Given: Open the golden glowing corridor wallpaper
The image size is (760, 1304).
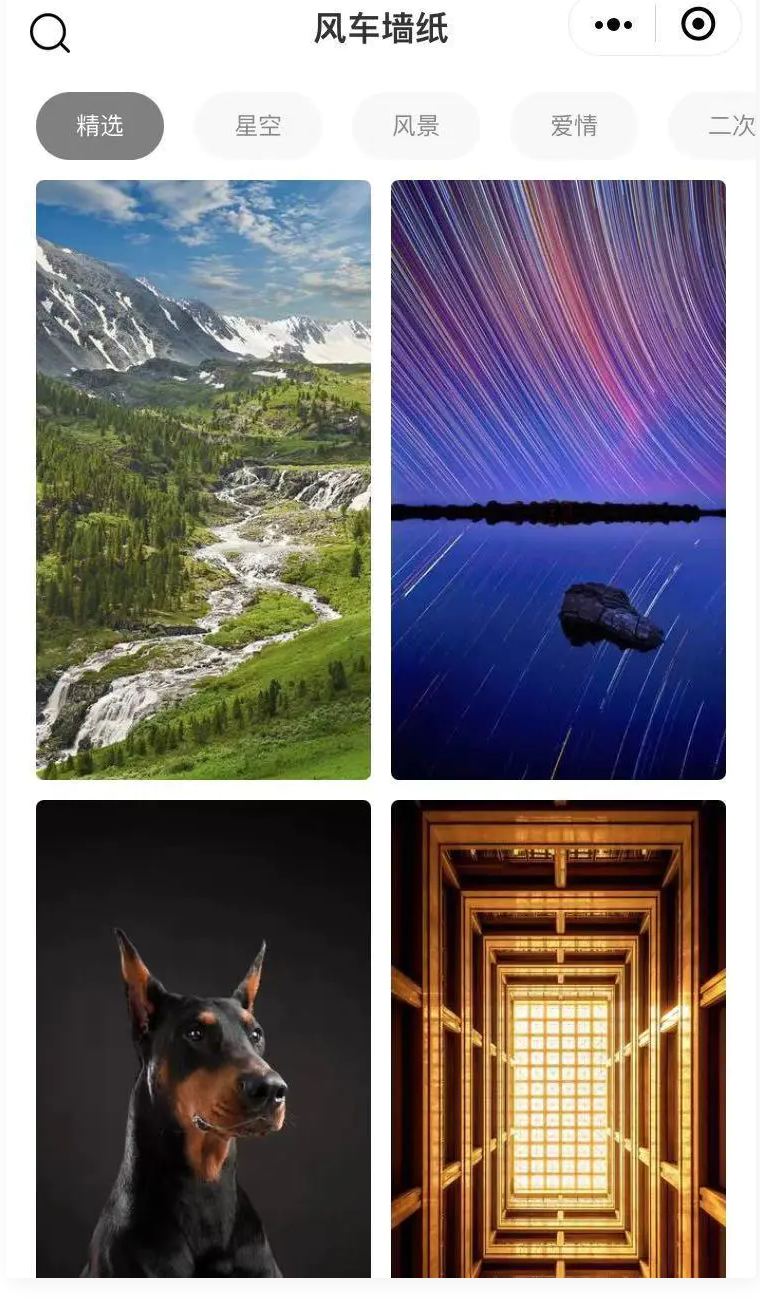Looking at the screenshot, I should coord(558,1040).
